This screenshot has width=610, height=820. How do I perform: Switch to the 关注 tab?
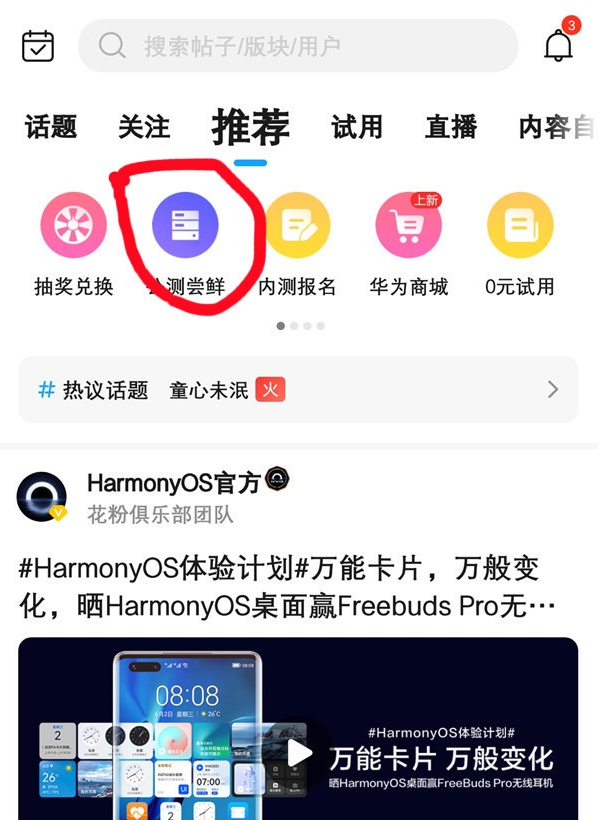(144, 127)
